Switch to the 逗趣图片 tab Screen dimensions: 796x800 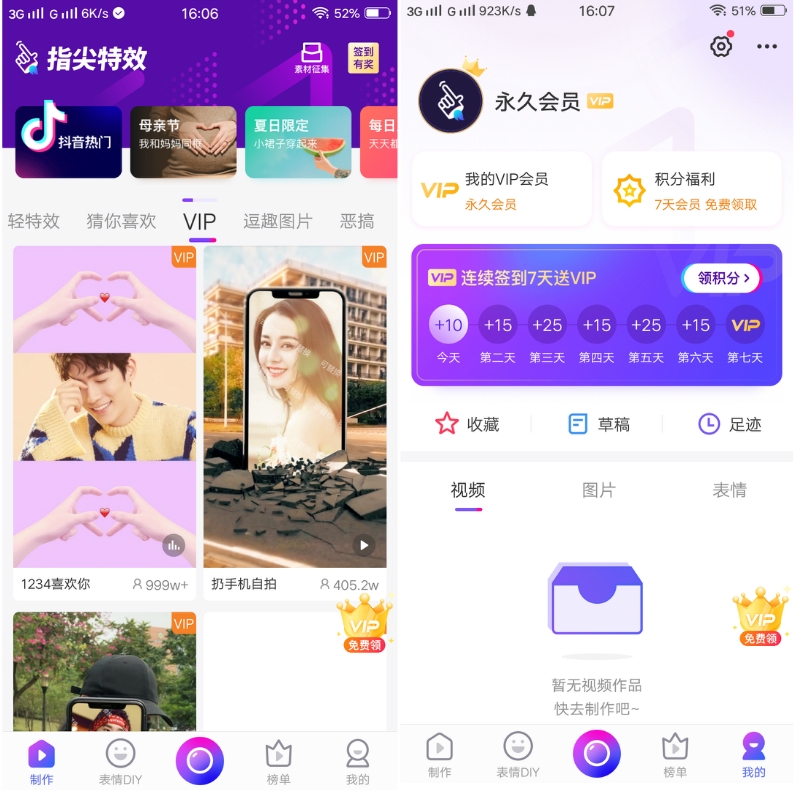[278, 221]
